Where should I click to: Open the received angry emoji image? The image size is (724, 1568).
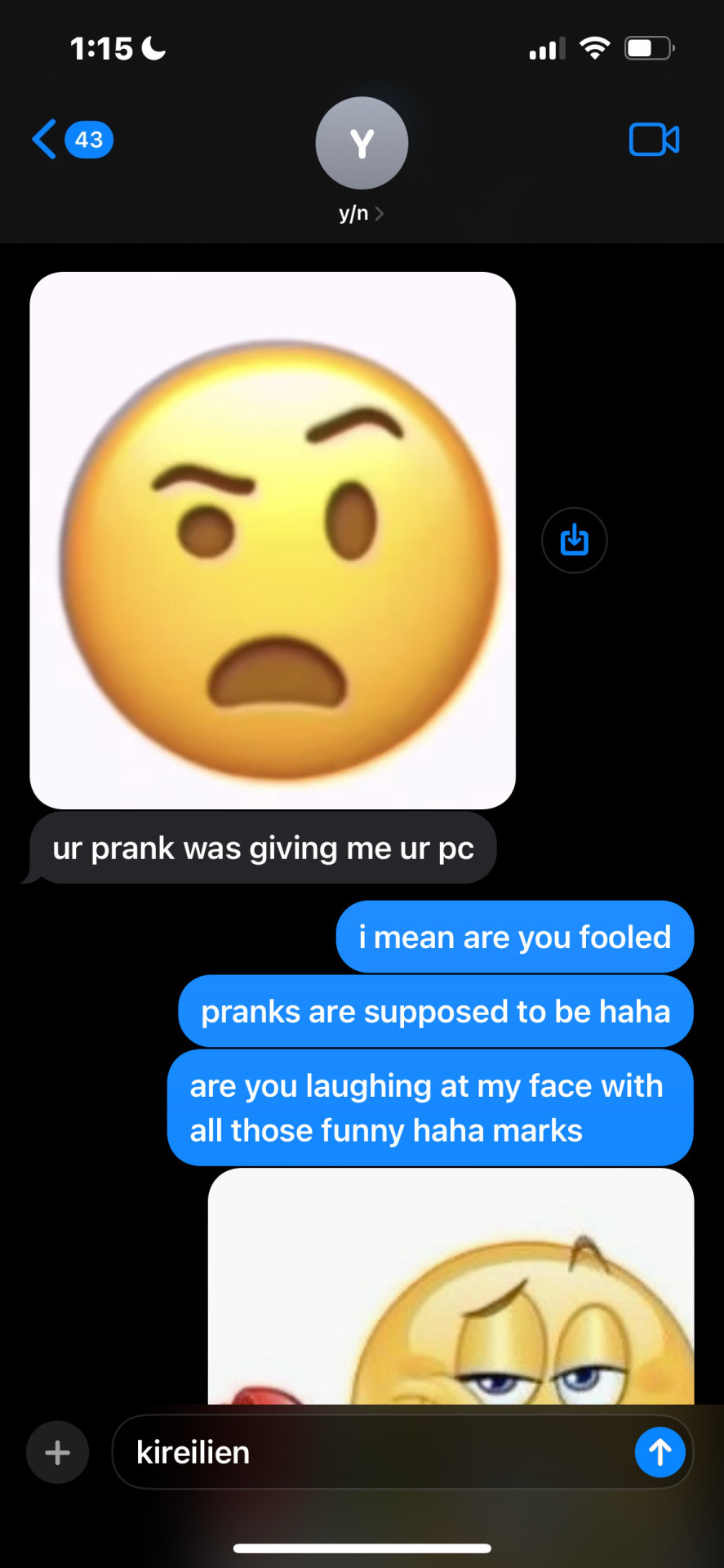[273, 541]
